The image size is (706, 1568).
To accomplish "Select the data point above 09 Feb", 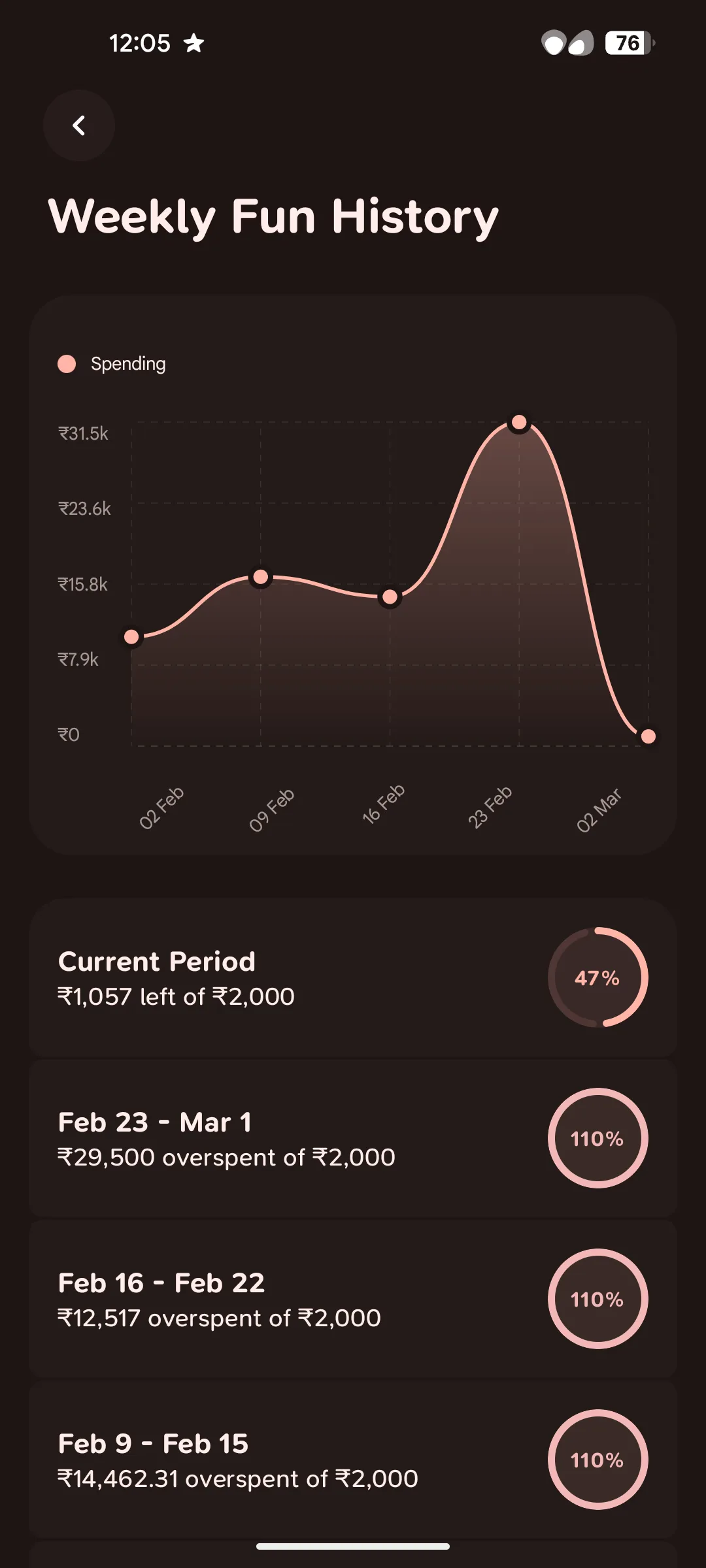I will click(x=261, y=578).
